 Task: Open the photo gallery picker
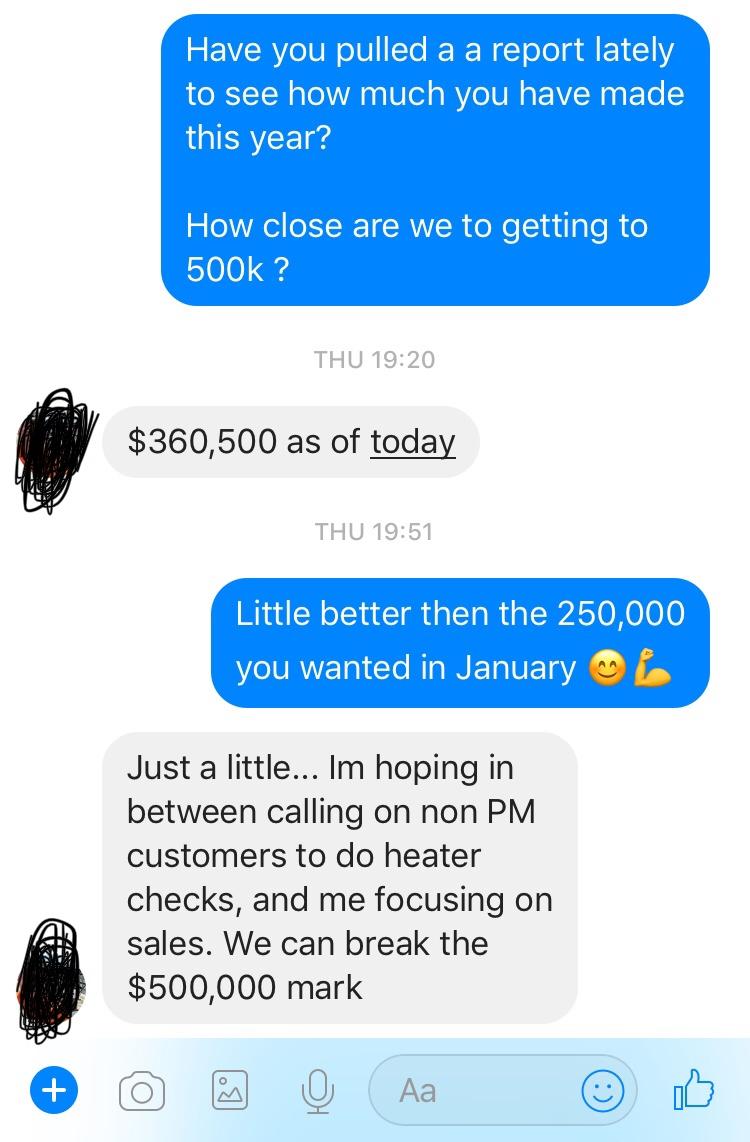click(x=230, y=1091)
